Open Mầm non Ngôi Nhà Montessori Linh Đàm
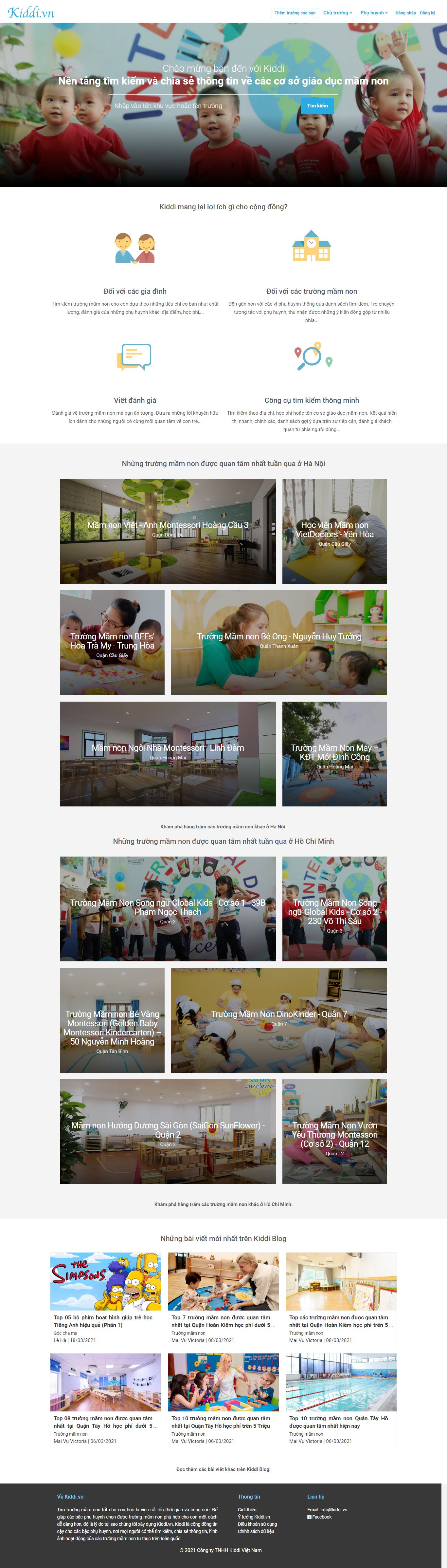 click(167, 754)
